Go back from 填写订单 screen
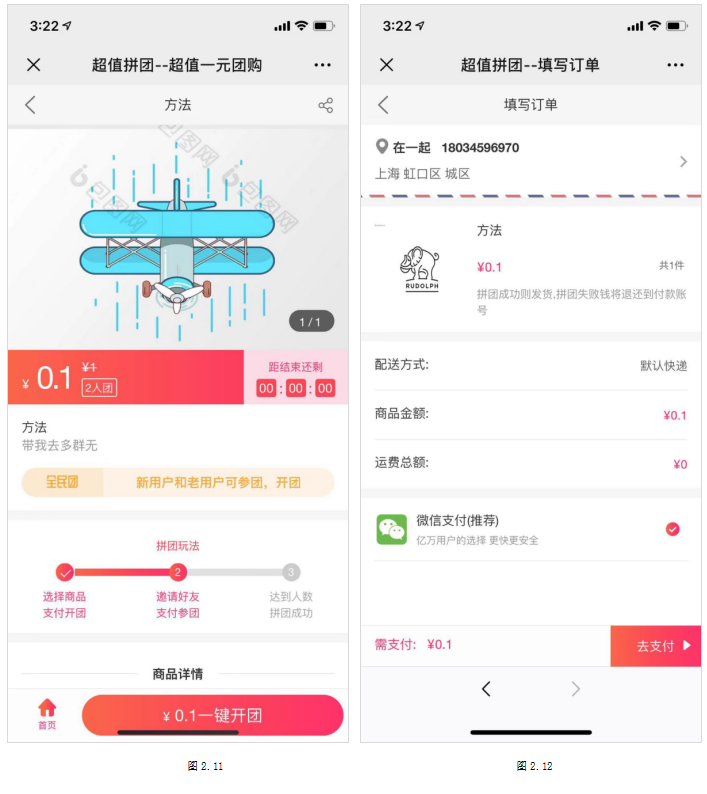Viewport: 707px width, 794px height. (x=383, y=105)
